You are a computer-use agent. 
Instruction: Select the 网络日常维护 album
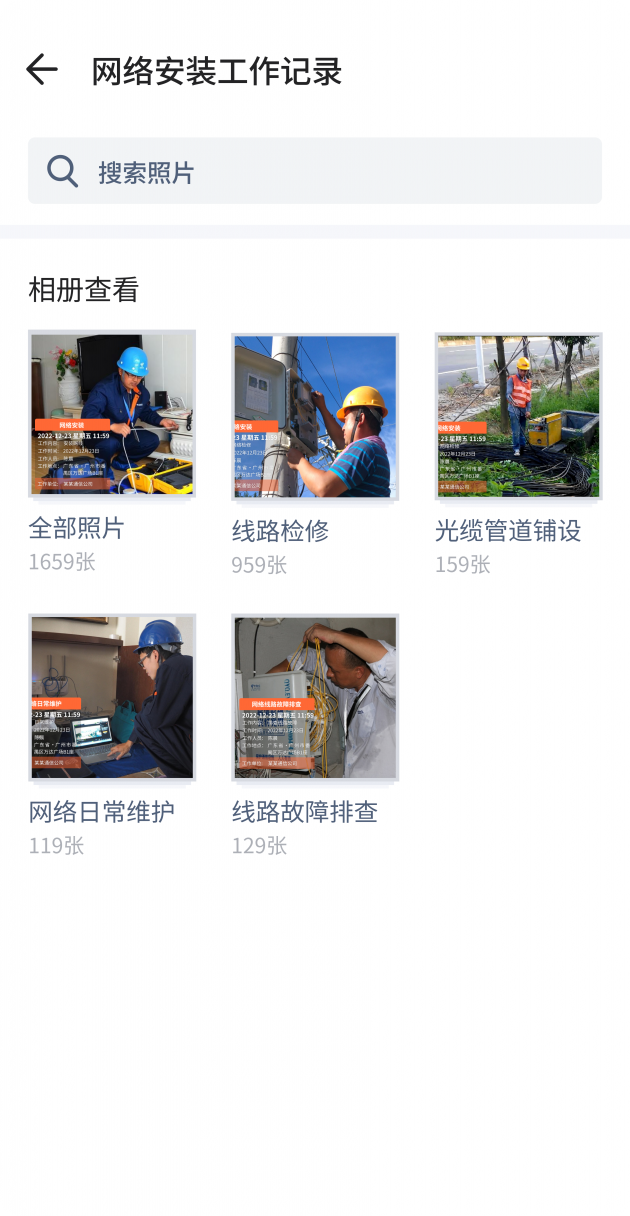[x=112, y=697]
